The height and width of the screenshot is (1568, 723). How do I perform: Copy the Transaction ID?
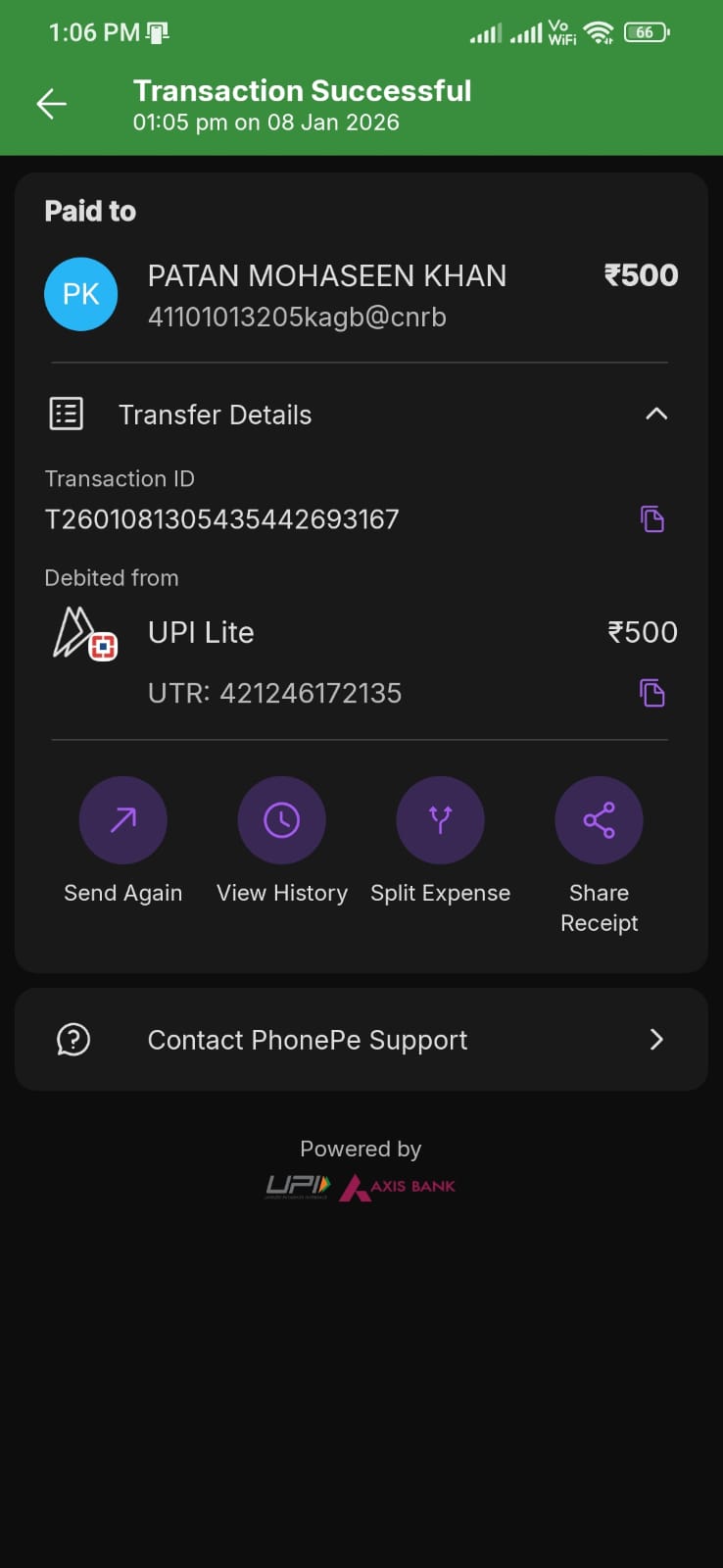pos(652,518)
